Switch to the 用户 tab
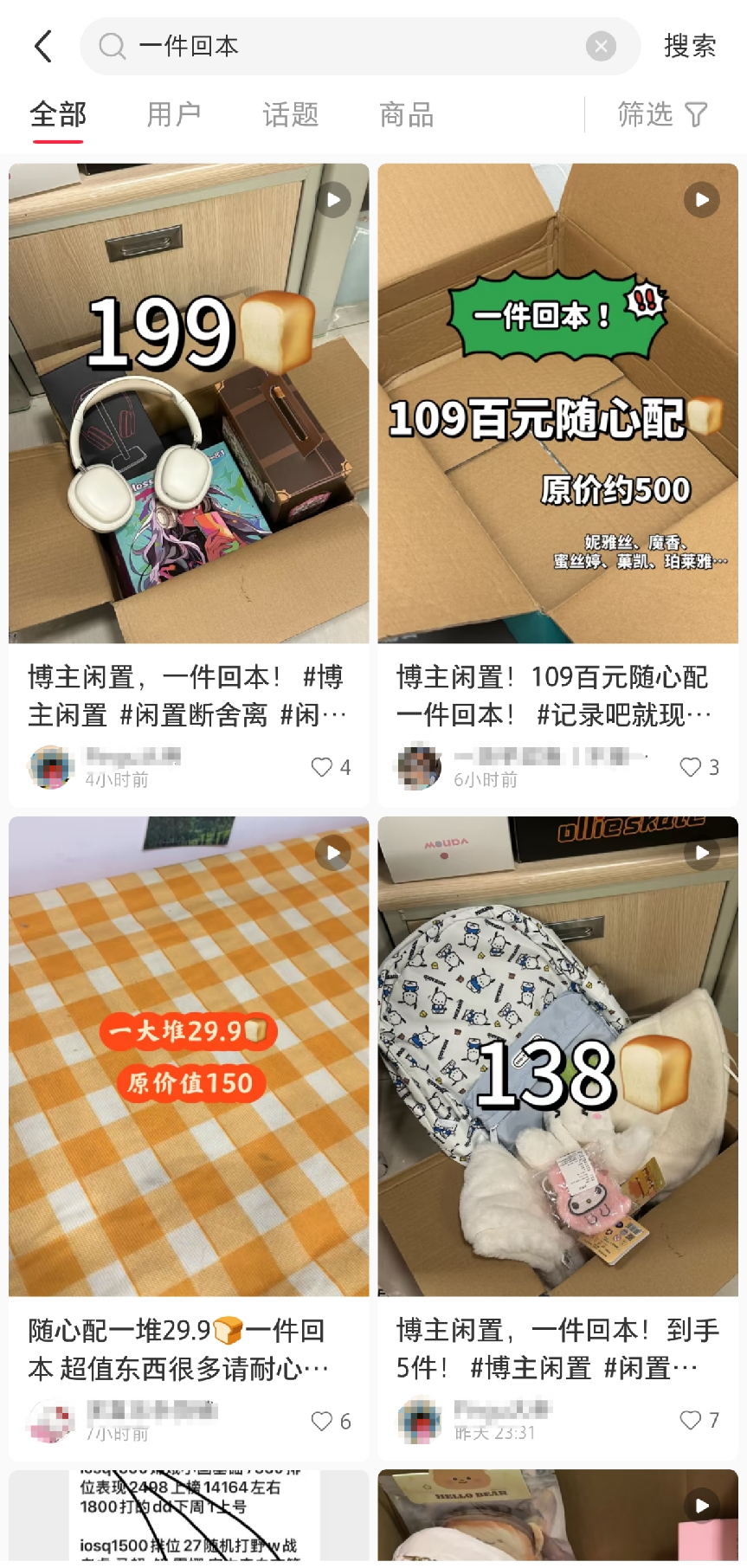Screen dimensions: 747x1568 pos(174,114)
